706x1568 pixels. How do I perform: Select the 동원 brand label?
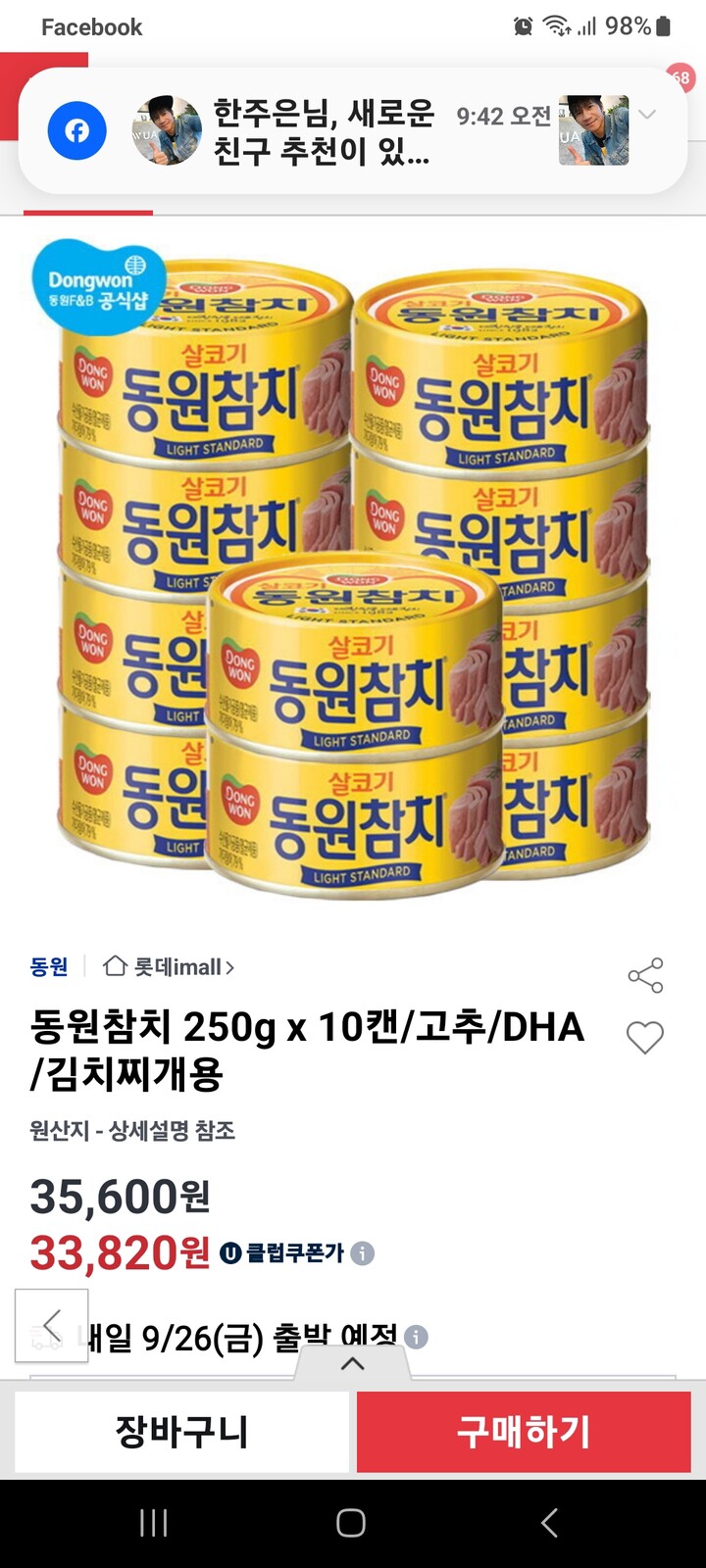(47, 966)
